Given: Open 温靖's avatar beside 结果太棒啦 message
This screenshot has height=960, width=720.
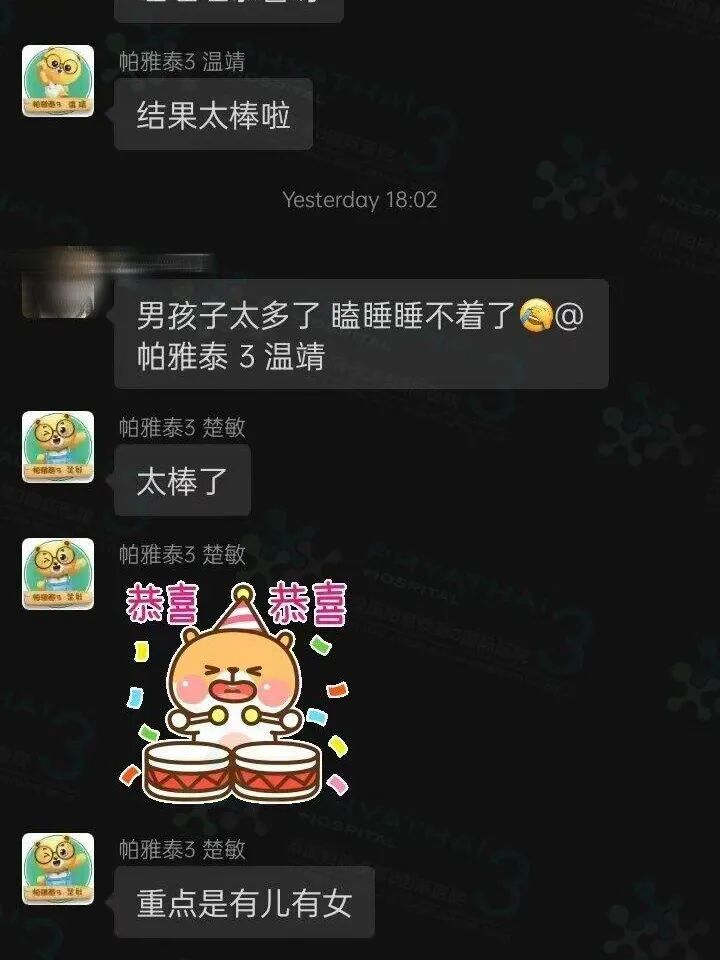Looking at the screenshot, I should pyautogui.click(x=58, y=81).
